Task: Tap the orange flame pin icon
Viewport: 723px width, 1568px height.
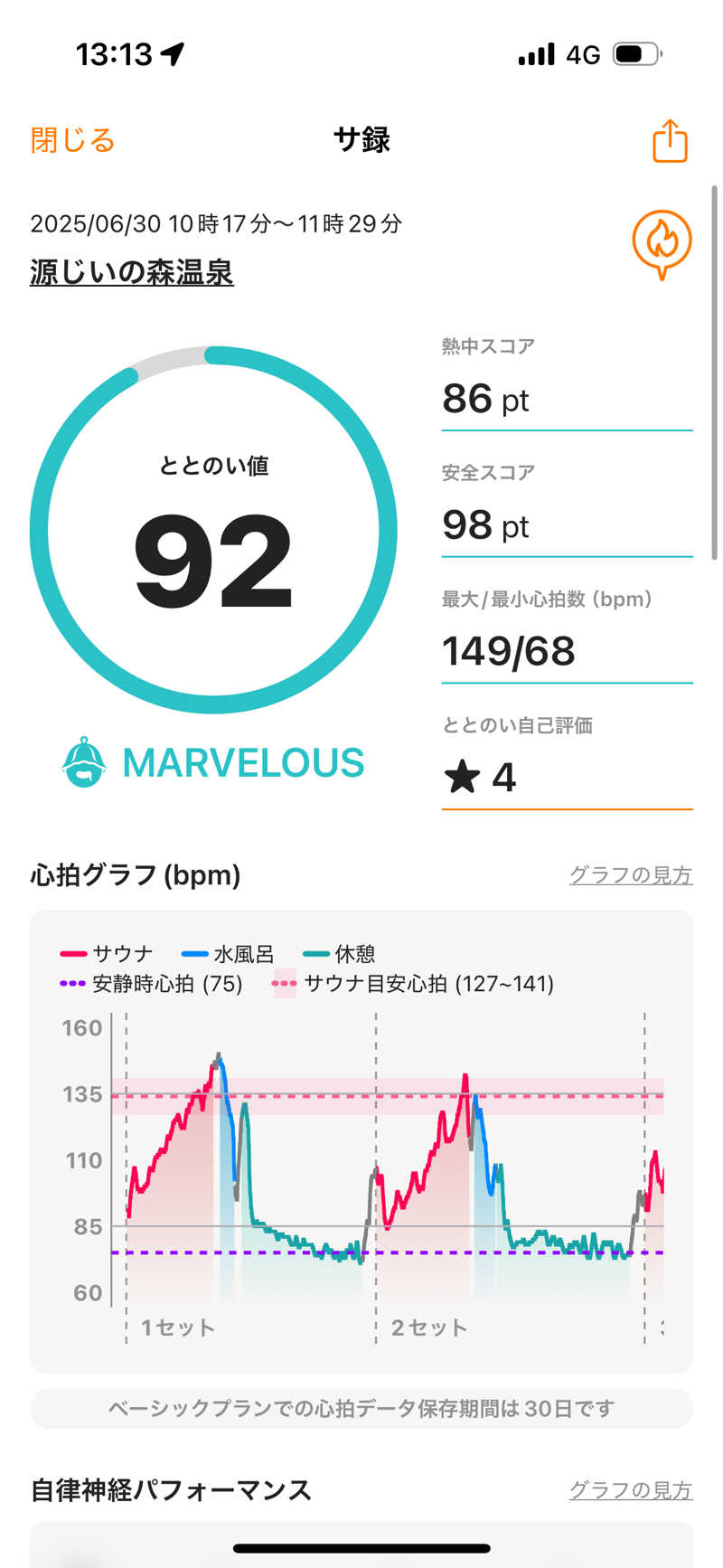Action: point(662,243)
